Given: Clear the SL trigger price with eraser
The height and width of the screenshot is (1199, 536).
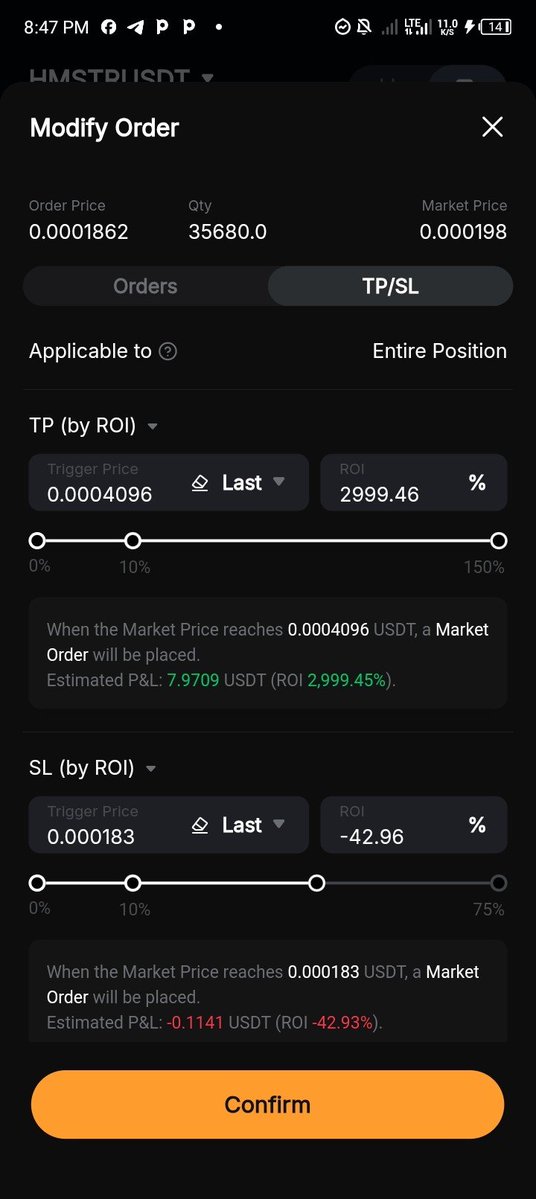Looking at the screenshot, I should pyautogui.click(x=200, y=826).
